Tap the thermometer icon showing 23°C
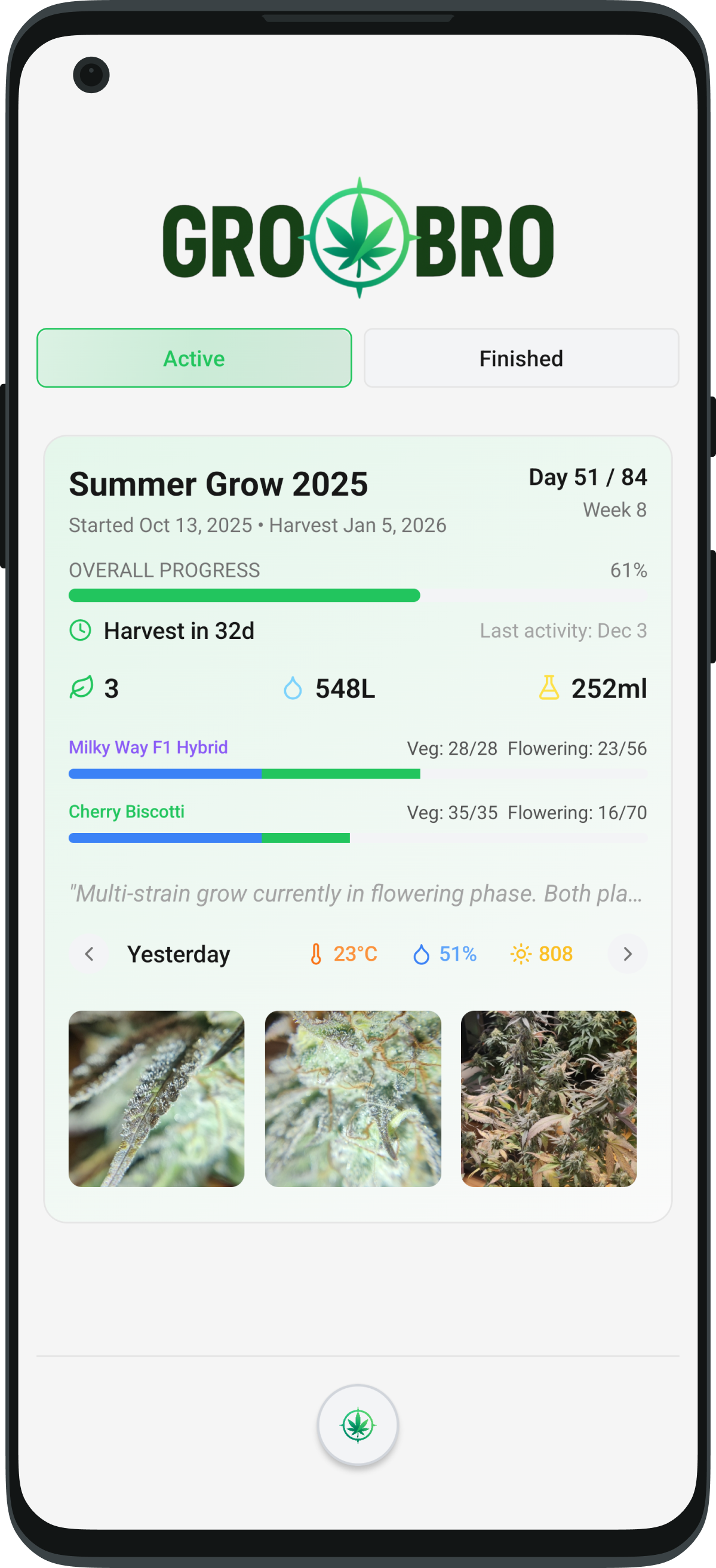This screenshot has height=1568, width=716. tap(317, 953)
